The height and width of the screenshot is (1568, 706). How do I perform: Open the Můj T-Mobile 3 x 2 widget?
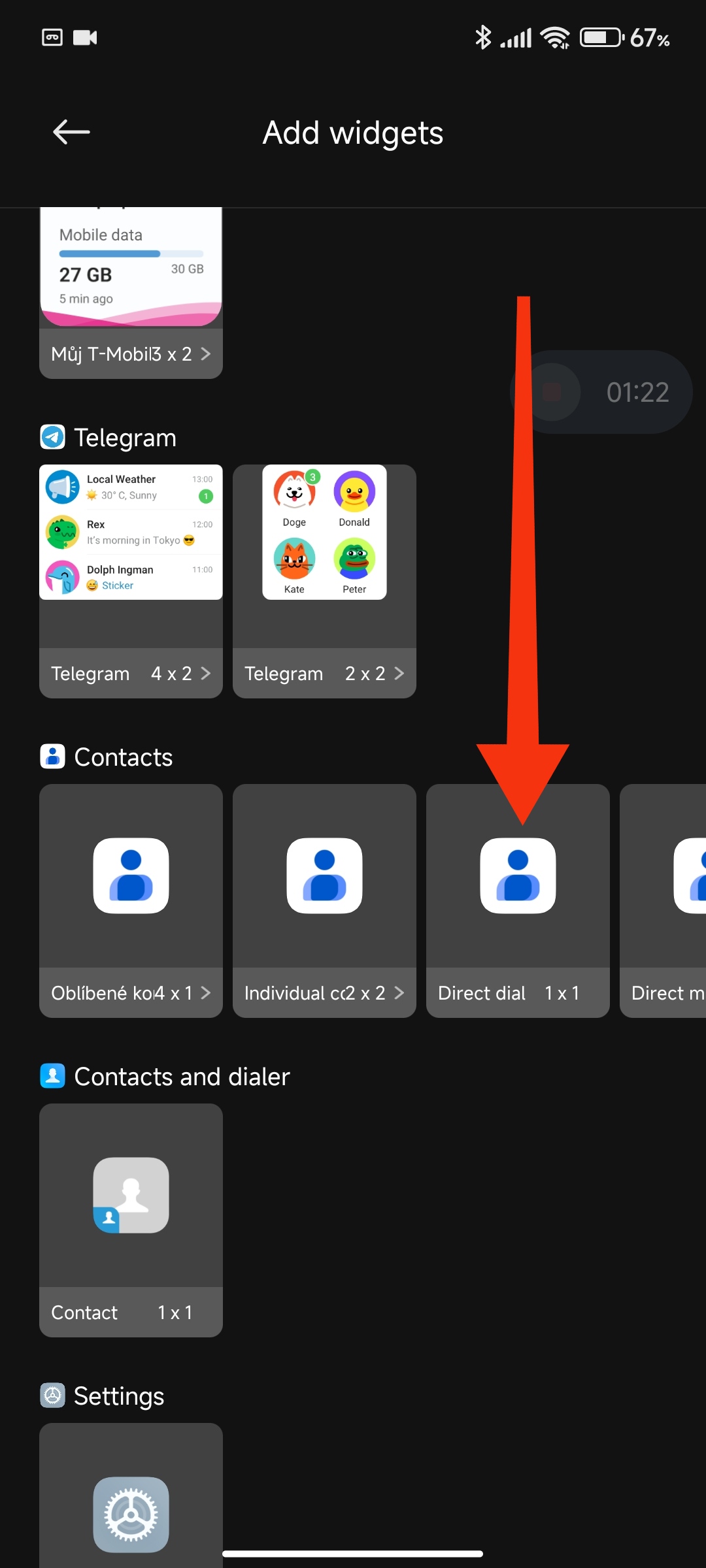(131, 293)
